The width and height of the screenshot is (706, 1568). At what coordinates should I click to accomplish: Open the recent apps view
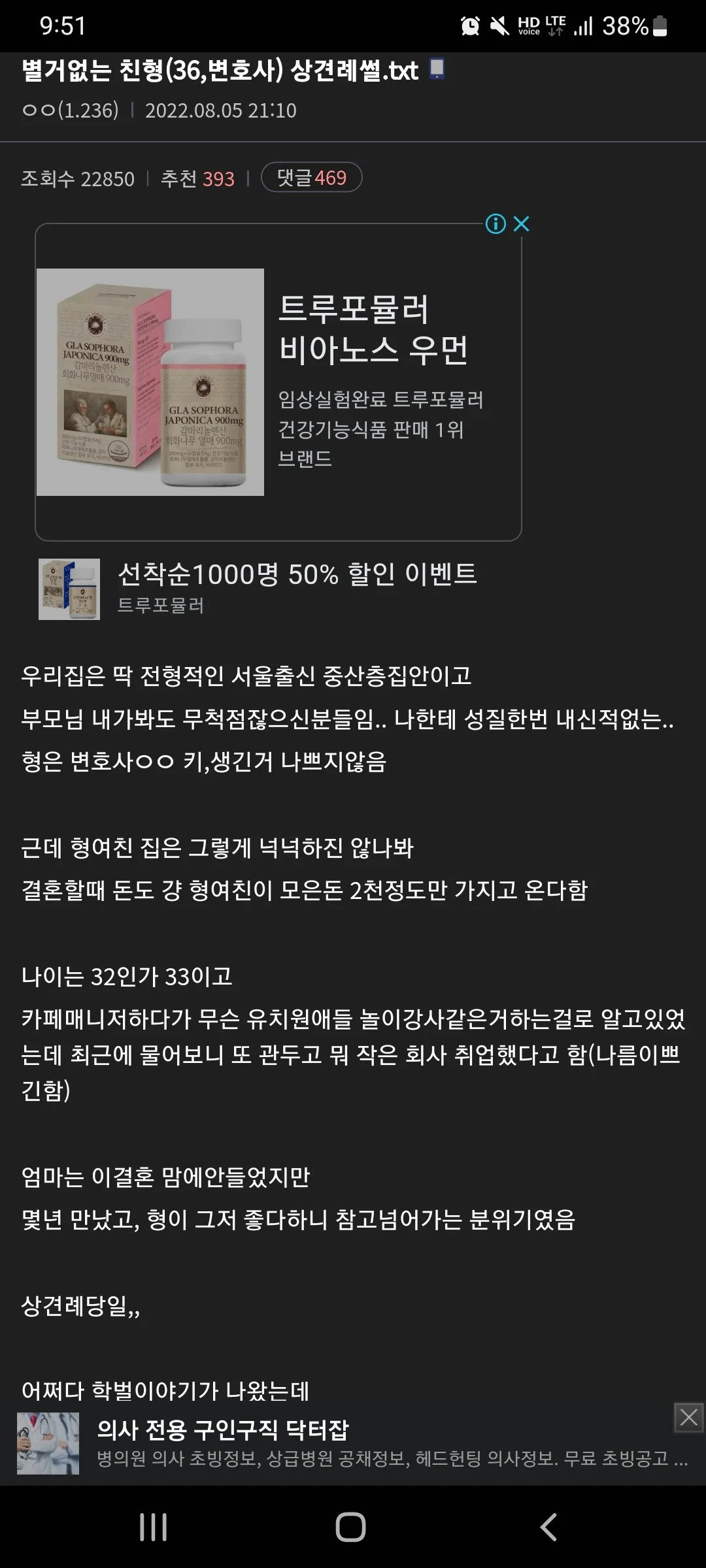tap(154, 1527)
